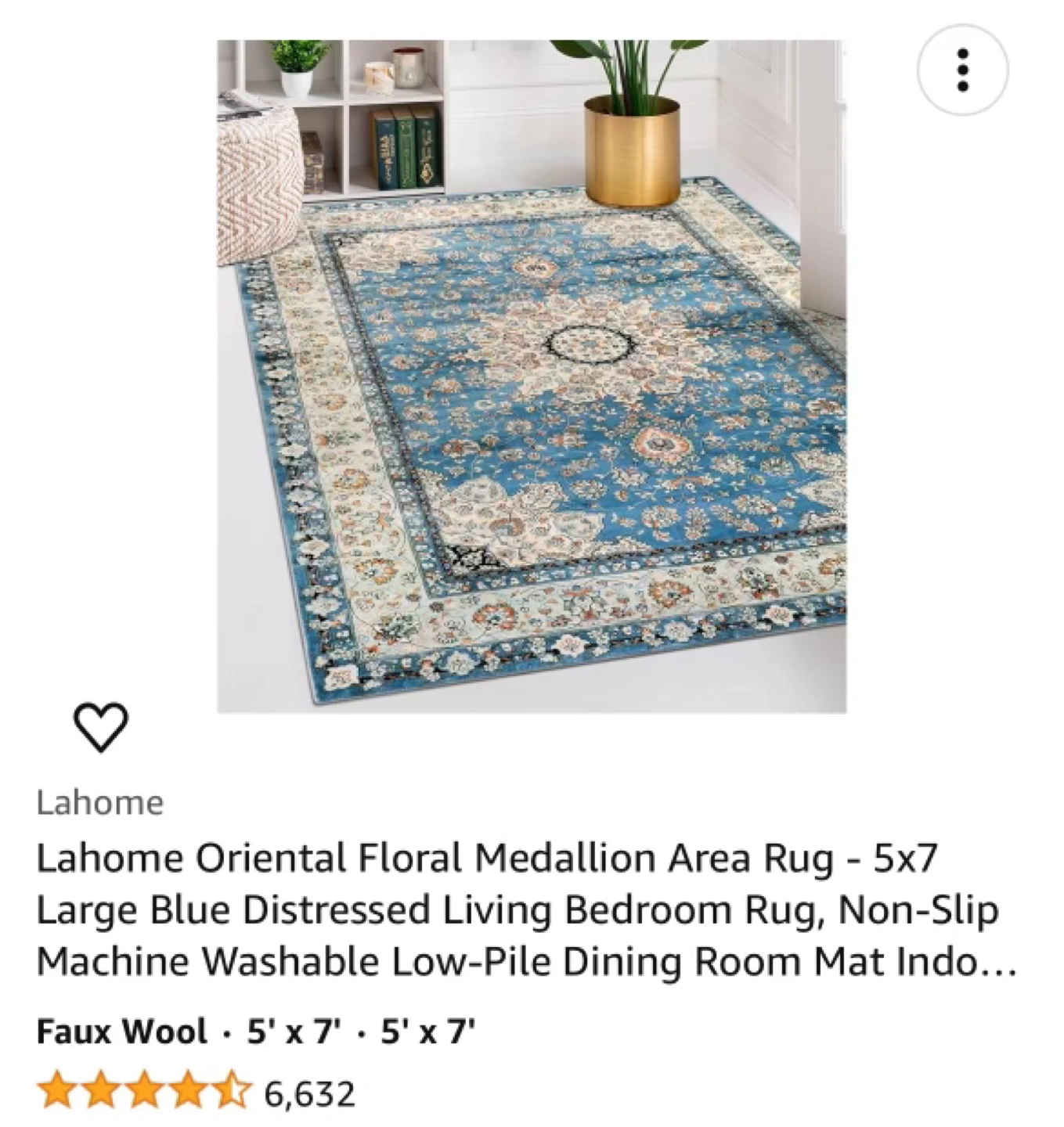Open the Lahome rug product image
This screenshot has width=1064, height=1127.
click(x=532, y=376)
